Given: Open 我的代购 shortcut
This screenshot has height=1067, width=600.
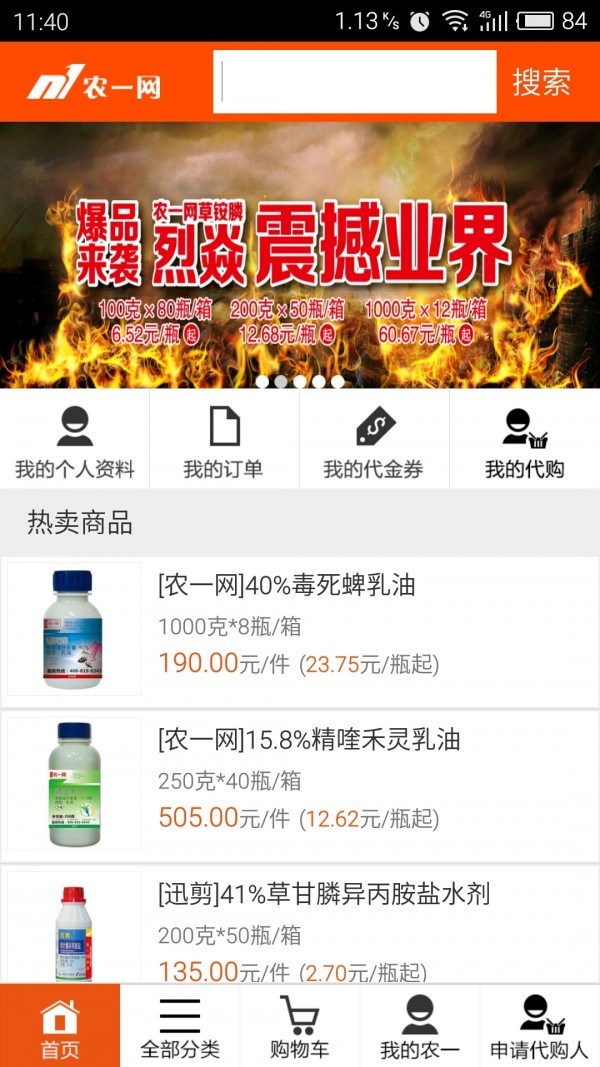Looking at the screenshot, I should coord(524,440).
